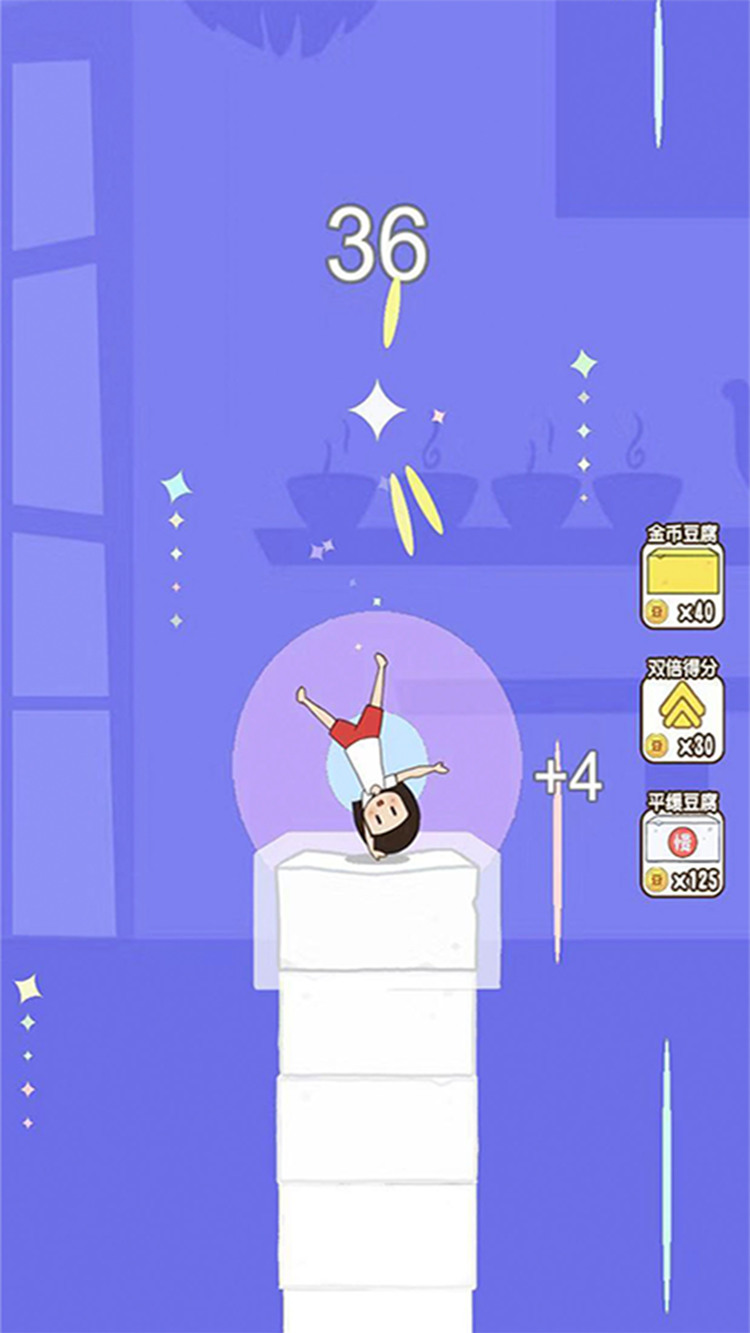Use the 平缓豆腐 slow tofu item
750x1333 pixels.
[x=683, y=843]
